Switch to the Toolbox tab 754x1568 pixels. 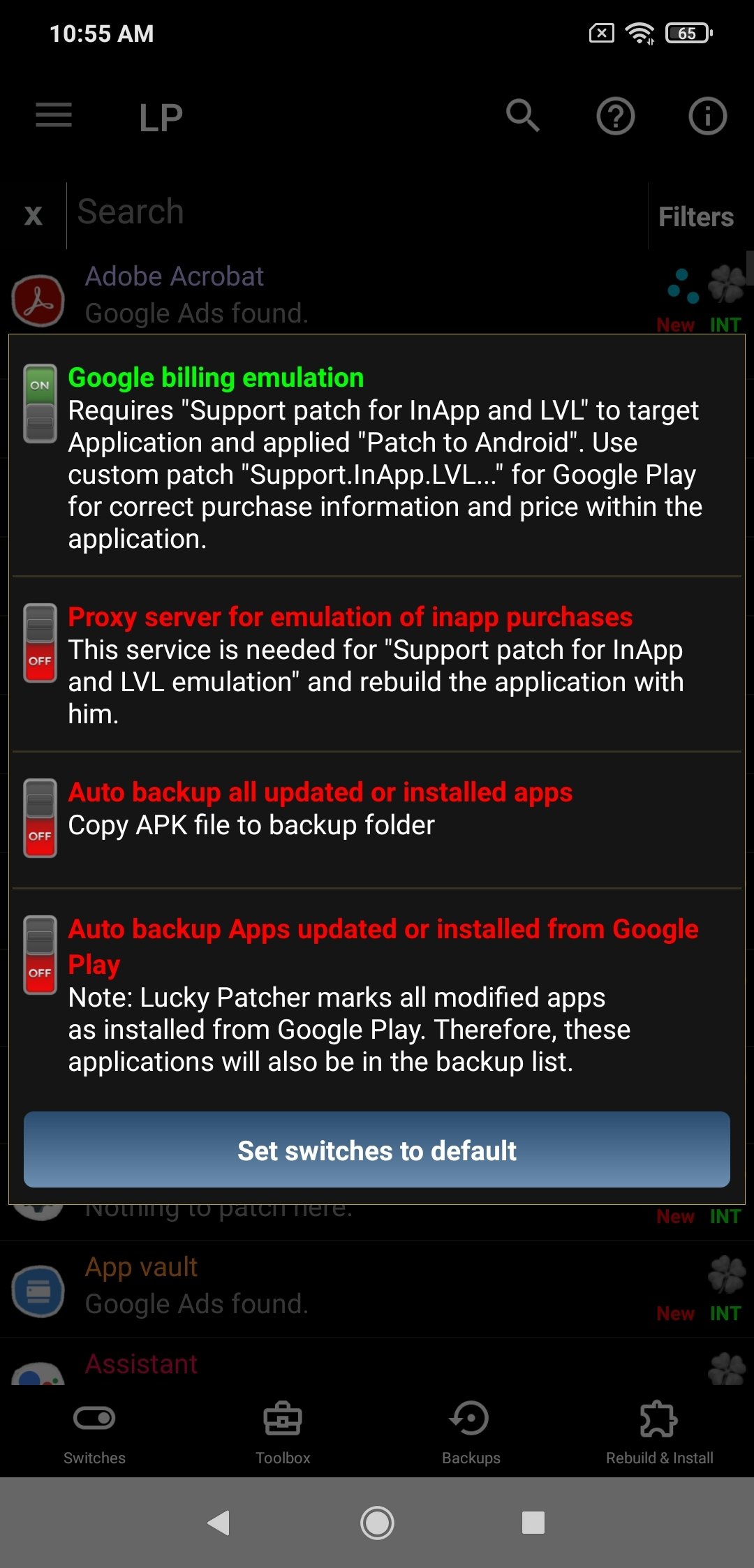(283, 1433)
